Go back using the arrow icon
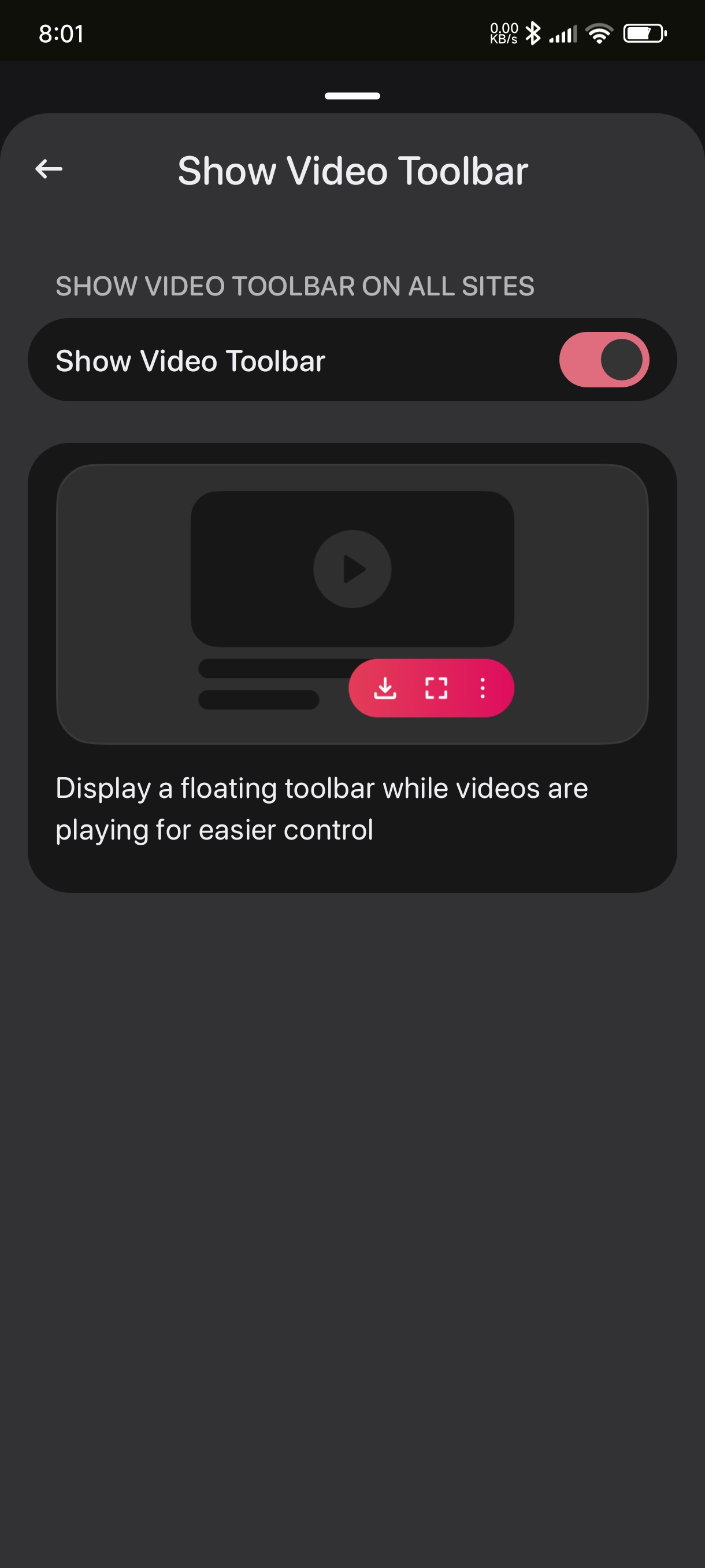The height and width of the screenshot is (1568, 705). click(x=49, y=169)
